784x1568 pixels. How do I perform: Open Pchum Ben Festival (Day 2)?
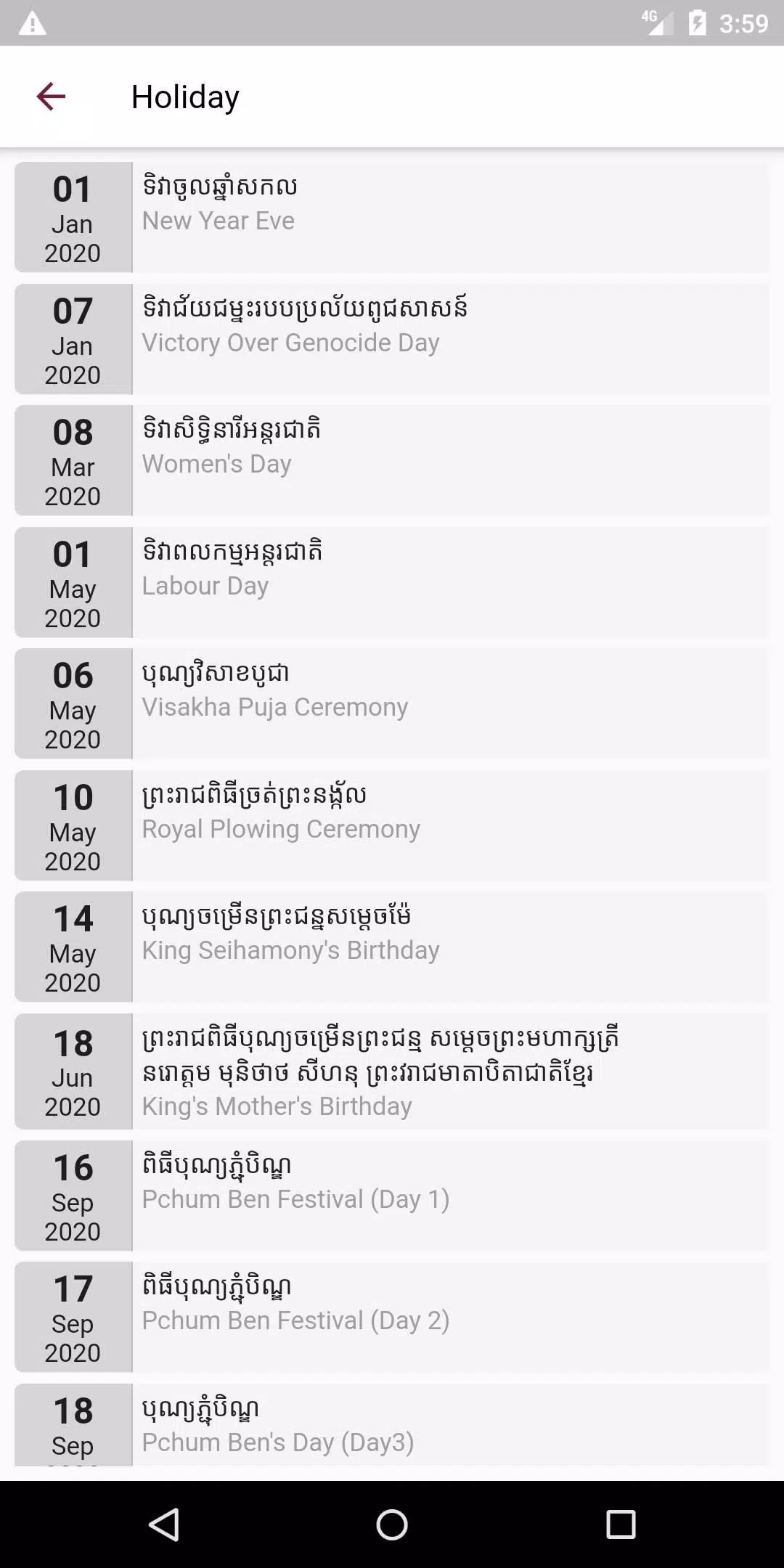point(392,1317)
